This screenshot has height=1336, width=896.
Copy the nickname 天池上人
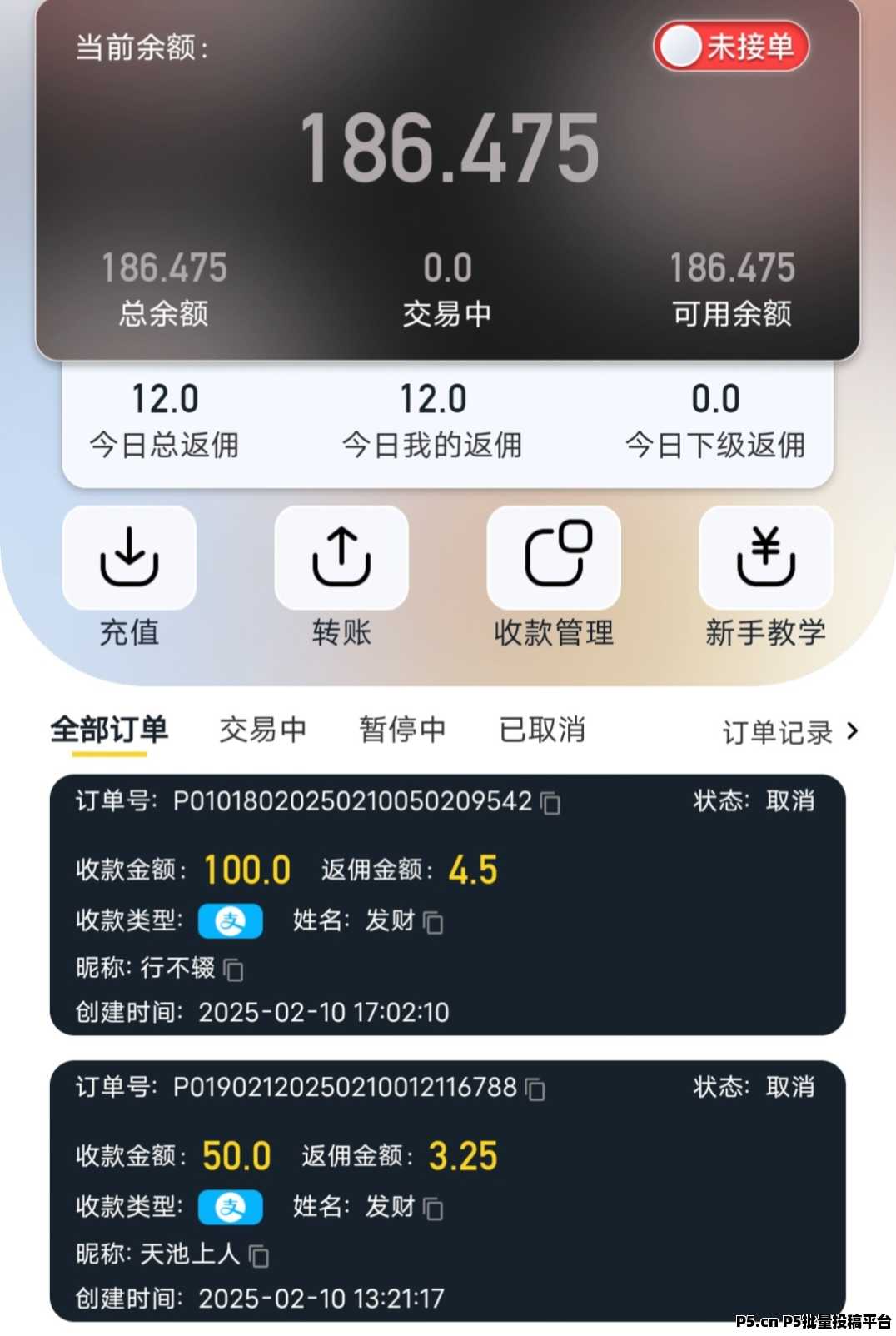pos(259,1256)
